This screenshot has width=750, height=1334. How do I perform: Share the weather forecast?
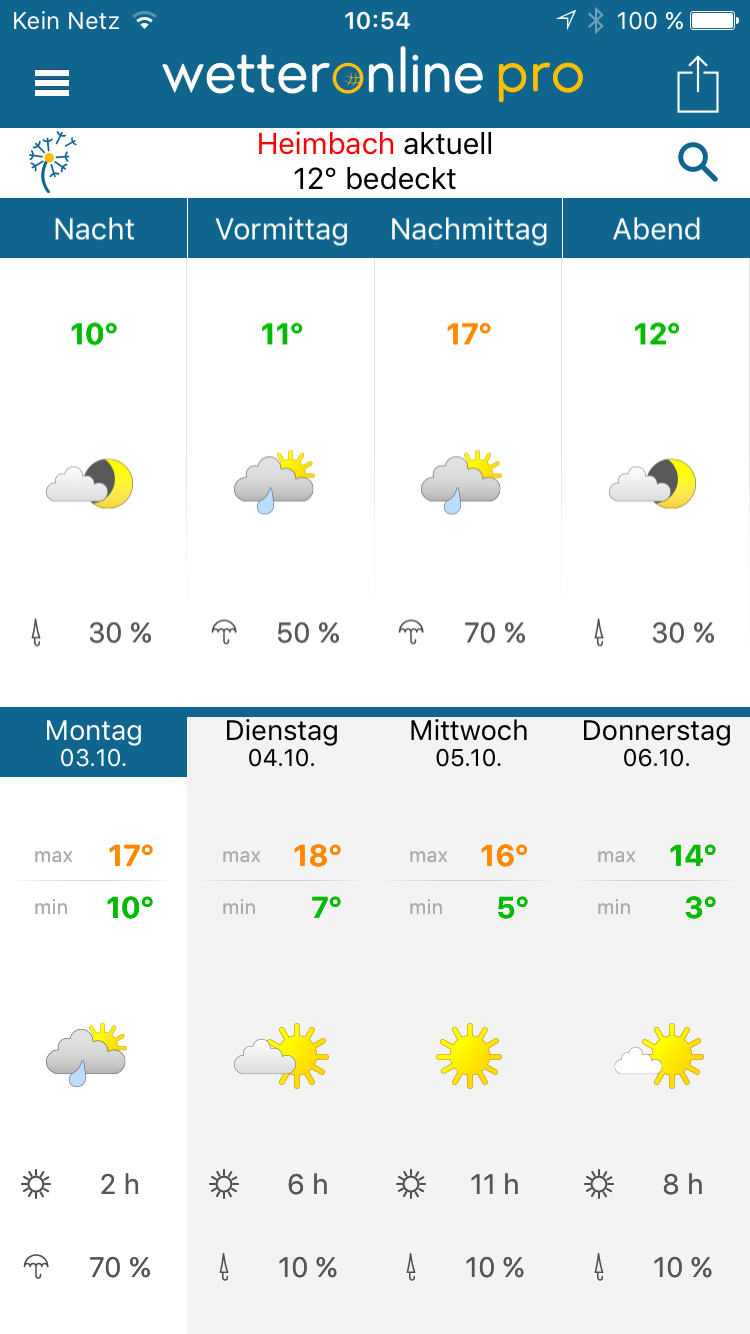[x=698, y=84]
